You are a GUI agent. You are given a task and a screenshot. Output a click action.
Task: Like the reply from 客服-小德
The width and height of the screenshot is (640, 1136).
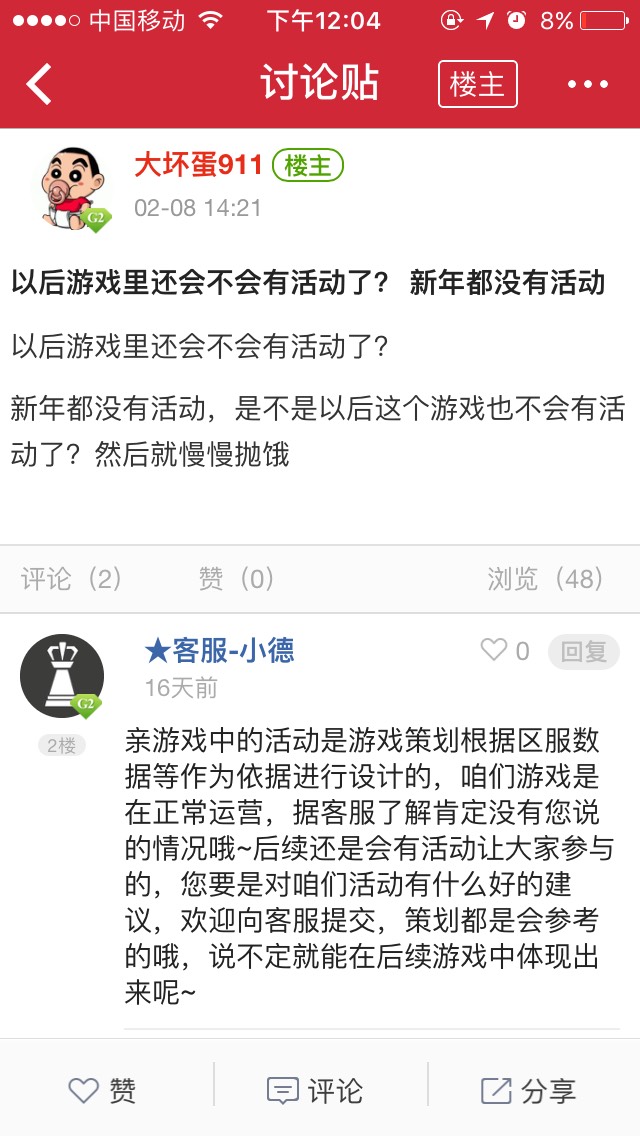click(505, 651)
